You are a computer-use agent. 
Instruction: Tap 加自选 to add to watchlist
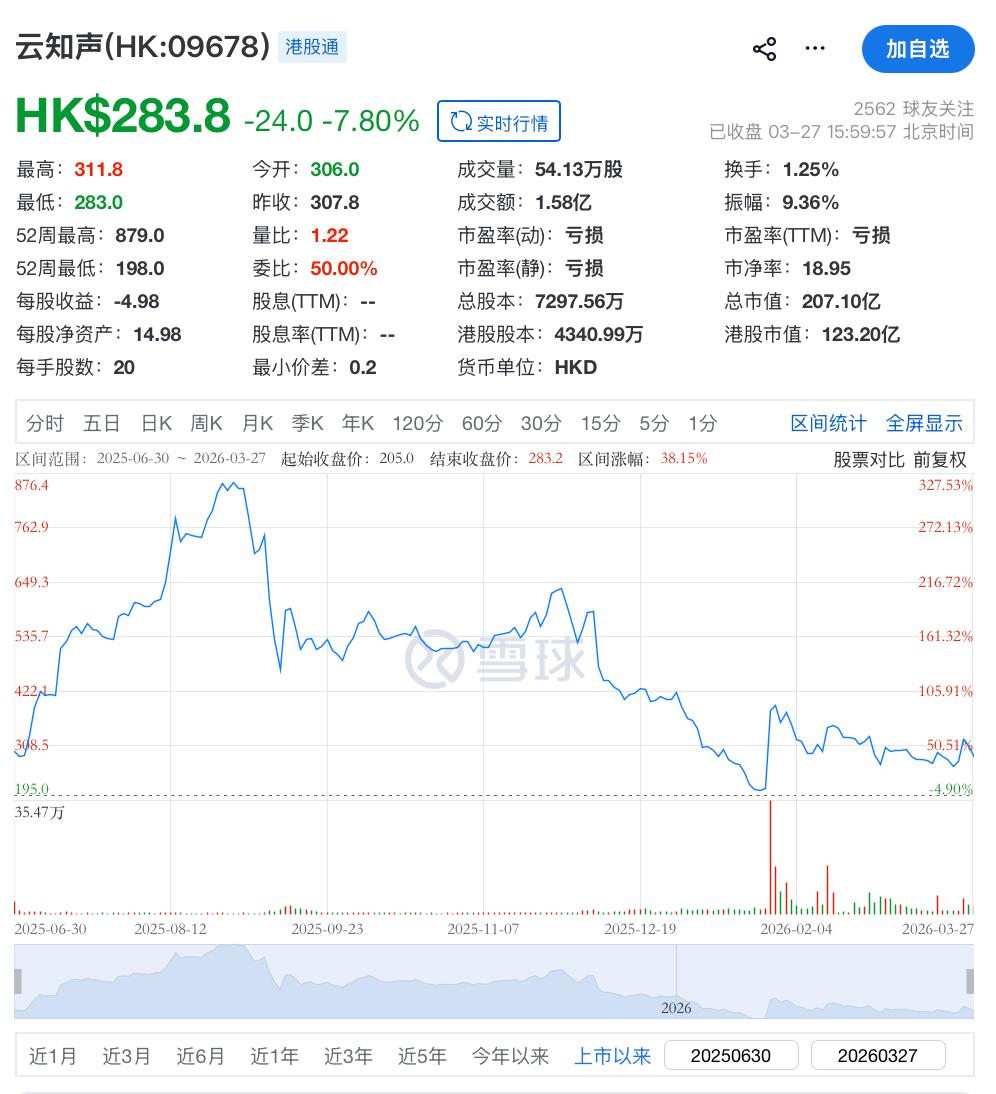917,49
